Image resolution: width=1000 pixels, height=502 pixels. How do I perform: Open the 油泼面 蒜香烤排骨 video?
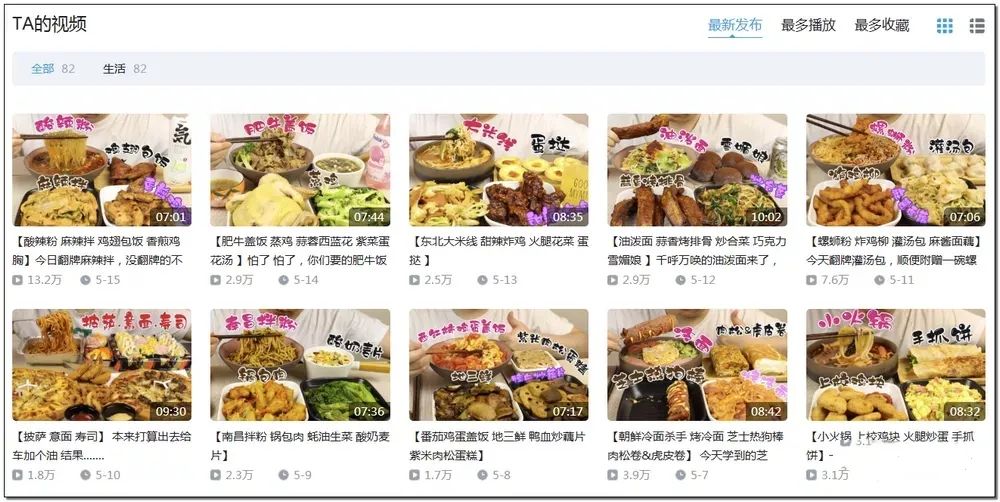[x=697, y=170]
